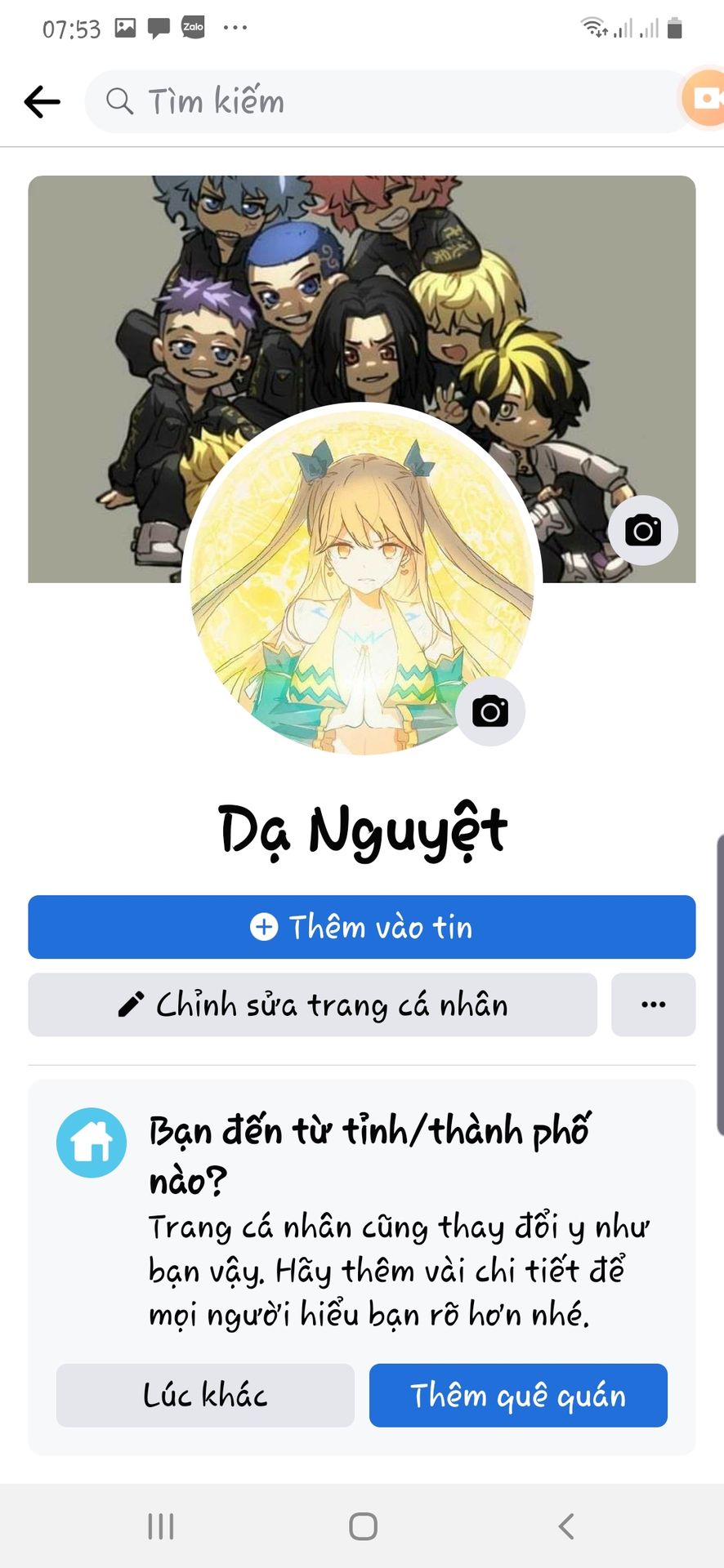The image size is (724, 1568).
Task: Tap the camera icon on the cover photo
Action: (x=643, y=531)
